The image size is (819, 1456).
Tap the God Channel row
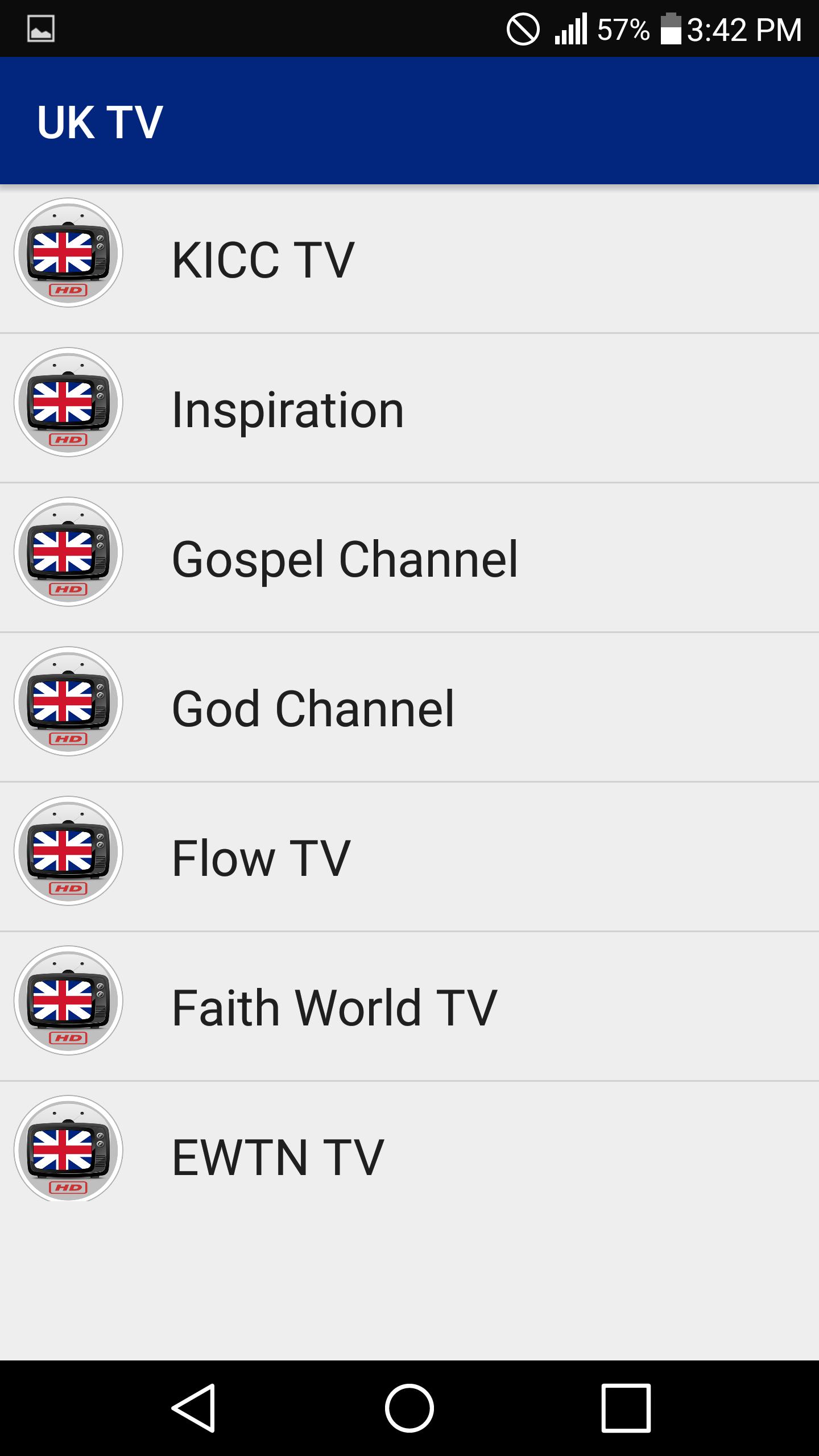point(409,708)
